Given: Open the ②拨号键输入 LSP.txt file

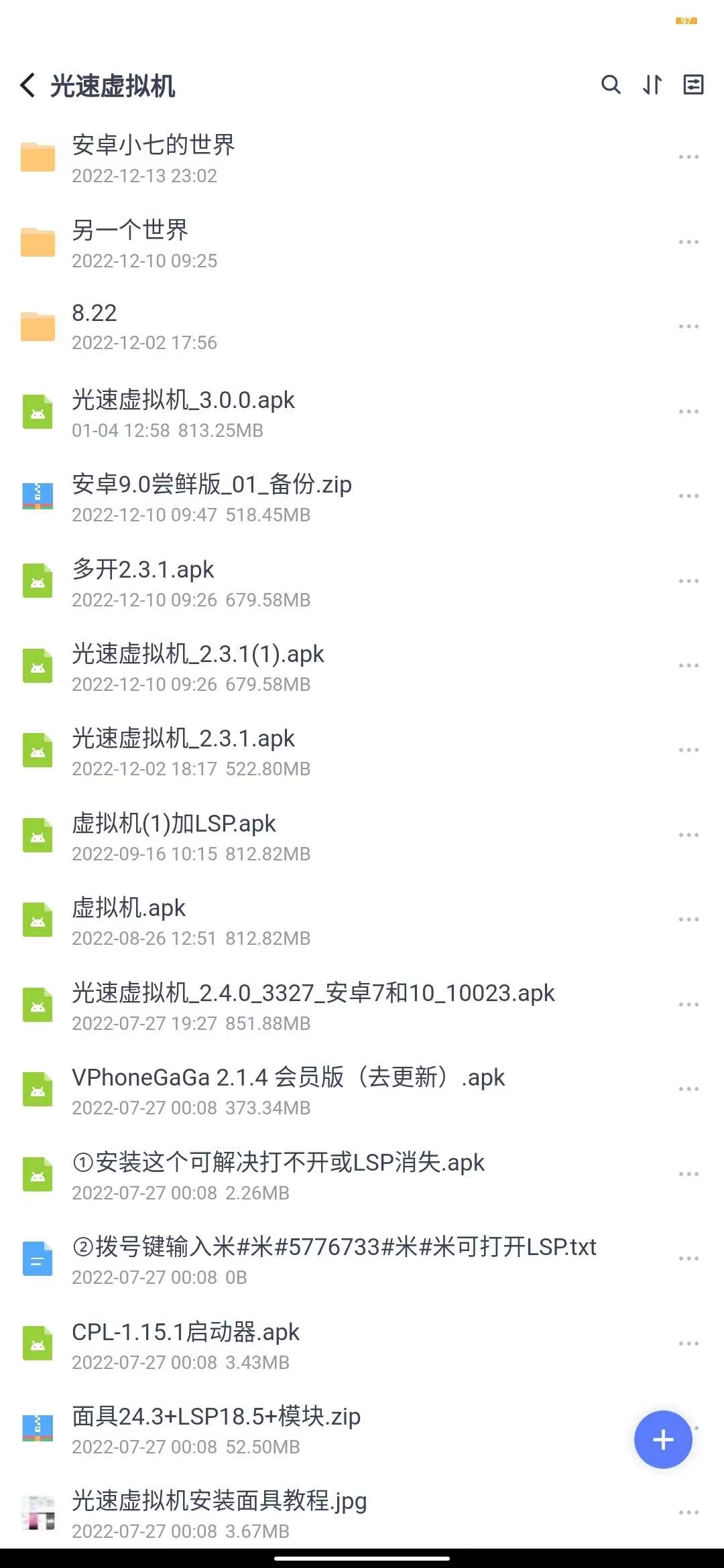Looking at the screenshot, I should [x=334, y=1258].
